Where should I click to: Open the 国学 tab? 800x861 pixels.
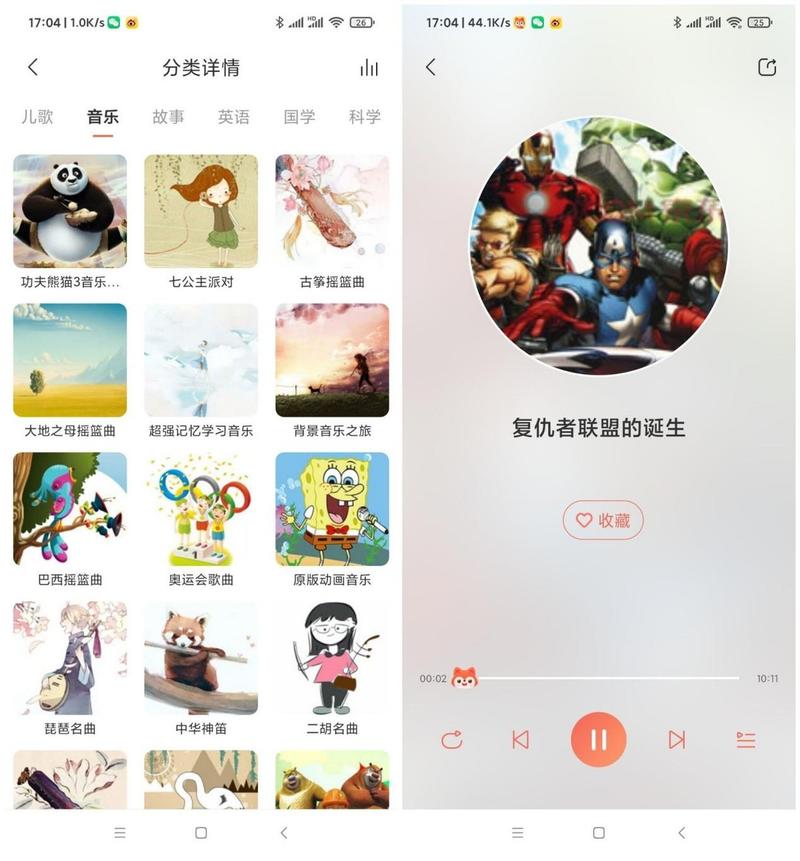[299, 117]
